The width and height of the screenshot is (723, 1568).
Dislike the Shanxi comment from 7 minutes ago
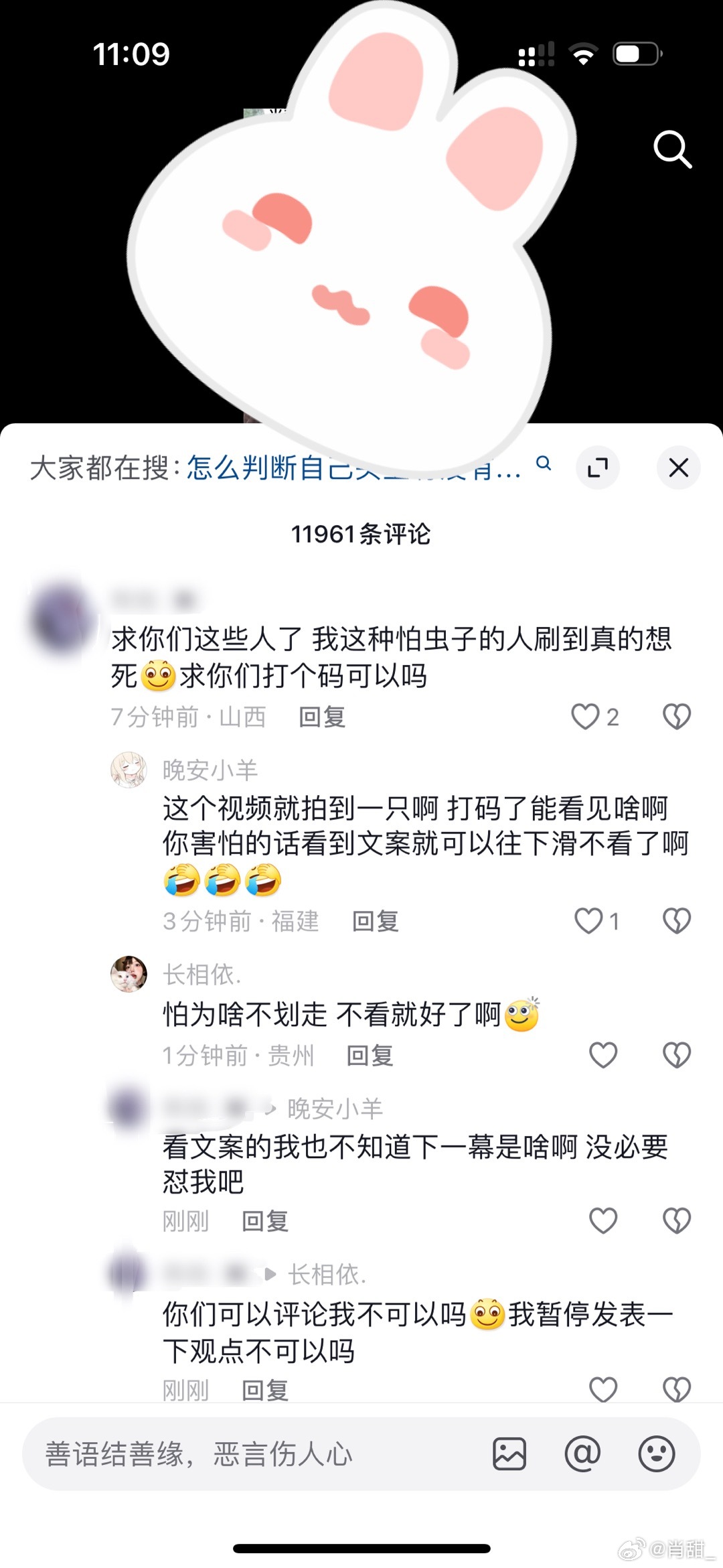(676, 717)
